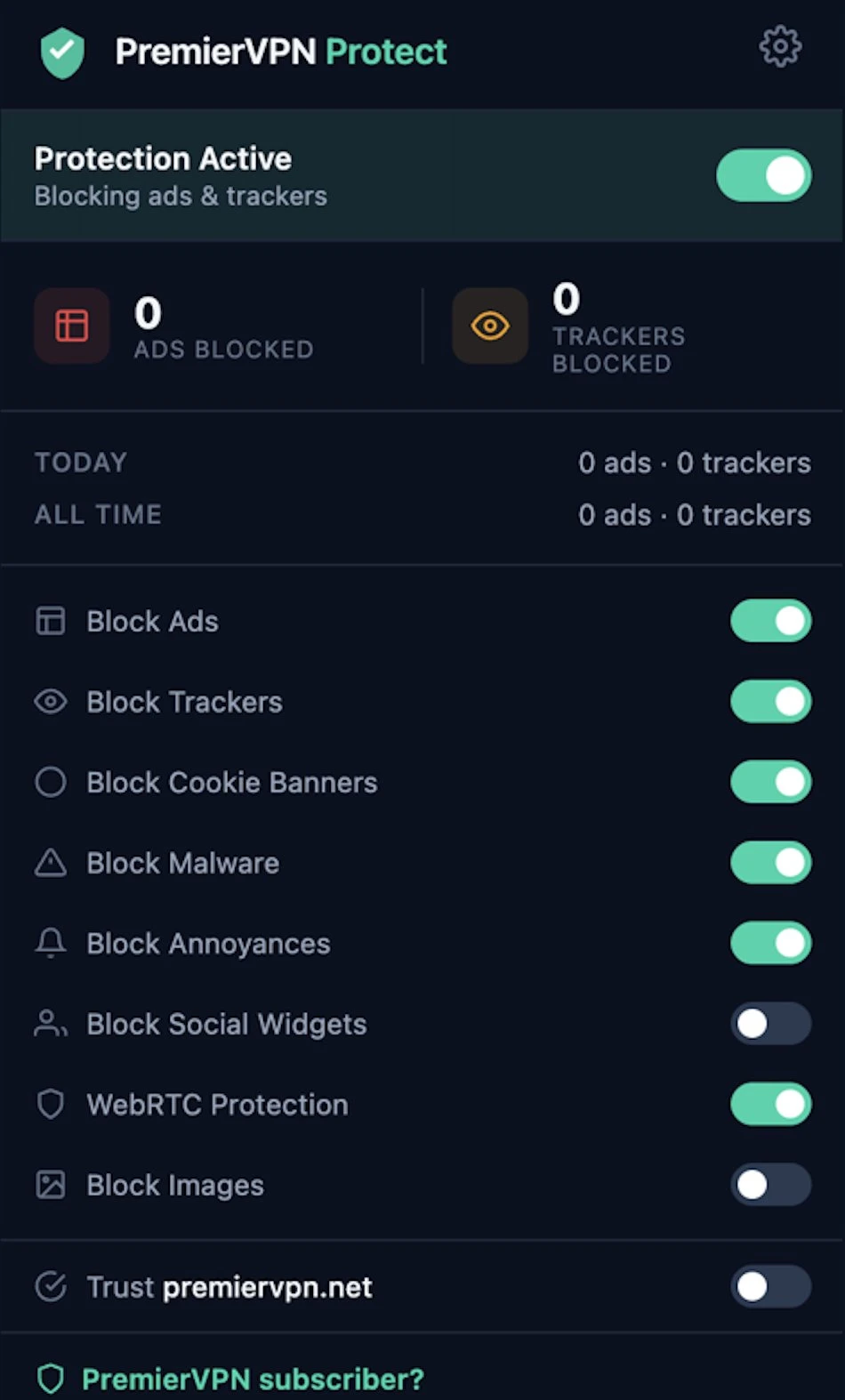Disable the Block Ads toggle
The image size is (845, 1400).
point(770,621)
